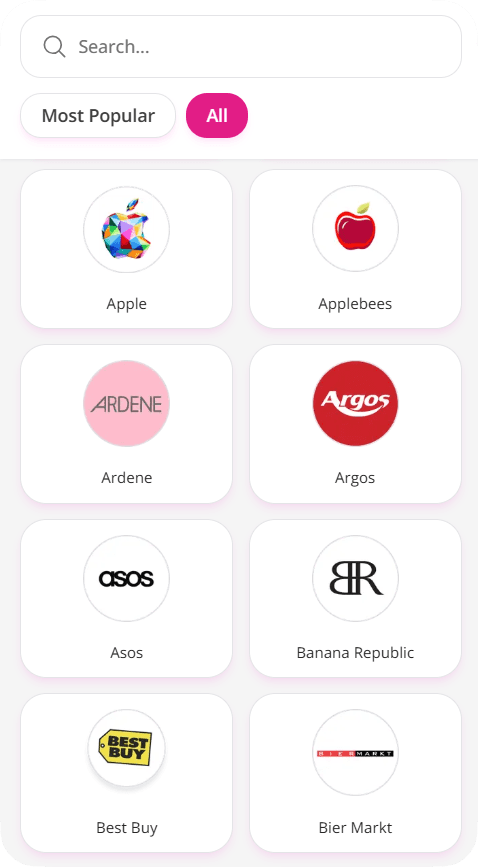The image size is (478, 867).
Task: Select the Argos brand card
Action: (x=355, y=424)
